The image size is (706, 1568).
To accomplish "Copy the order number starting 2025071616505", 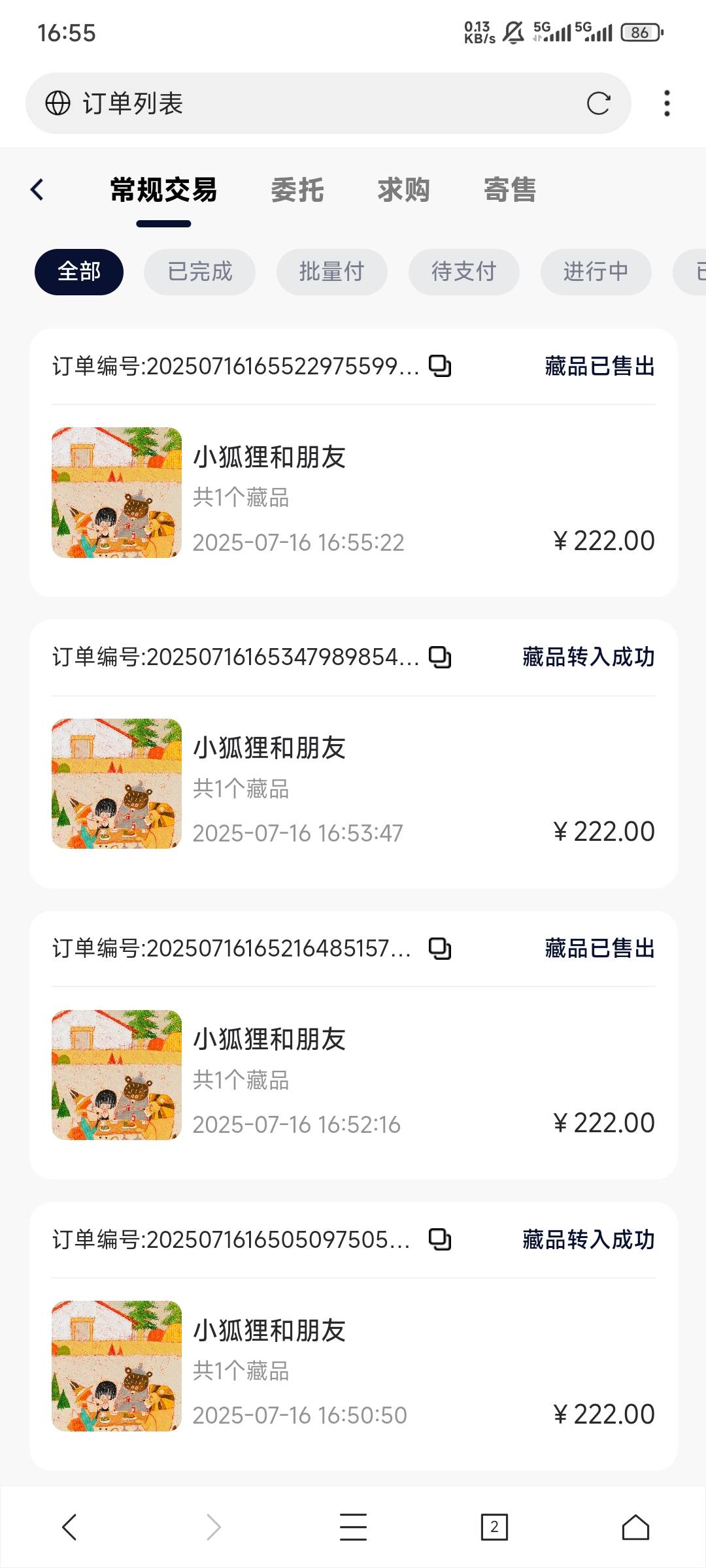I will 440,1239.
